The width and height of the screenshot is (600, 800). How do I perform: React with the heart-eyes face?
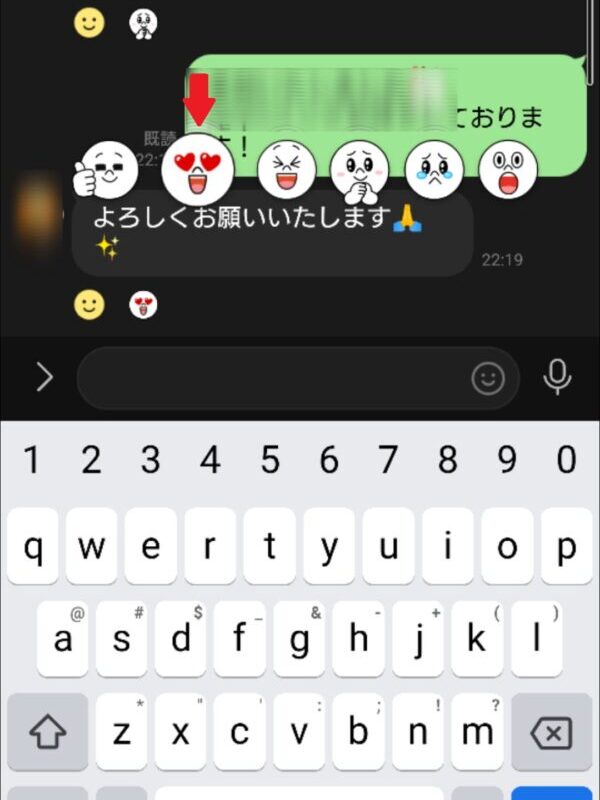[198, 169]
